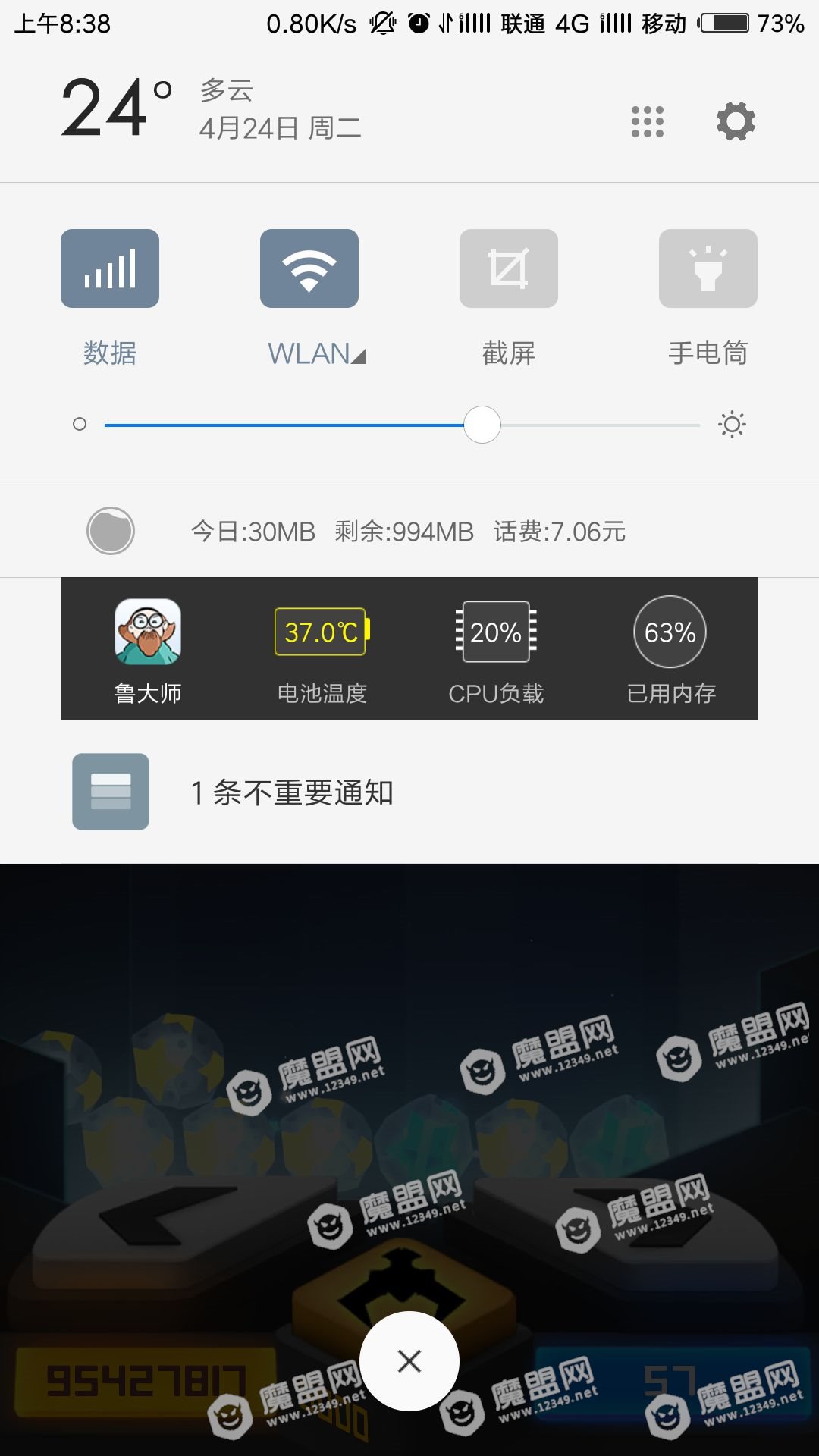Screen dimensions: 819x1456
Task: View used memory (已用内存) details
Action: (670, 648)
